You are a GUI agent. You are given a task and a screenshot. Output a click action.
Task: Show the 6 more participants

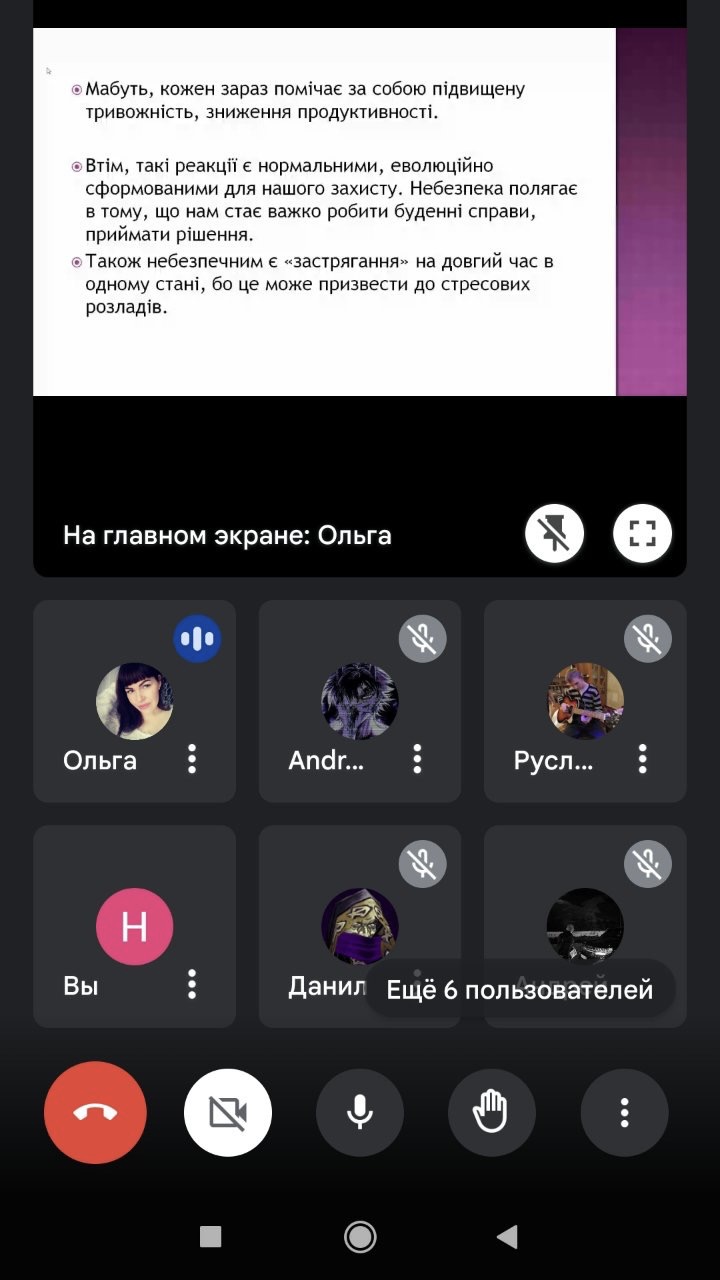click(x=520, y=990)
